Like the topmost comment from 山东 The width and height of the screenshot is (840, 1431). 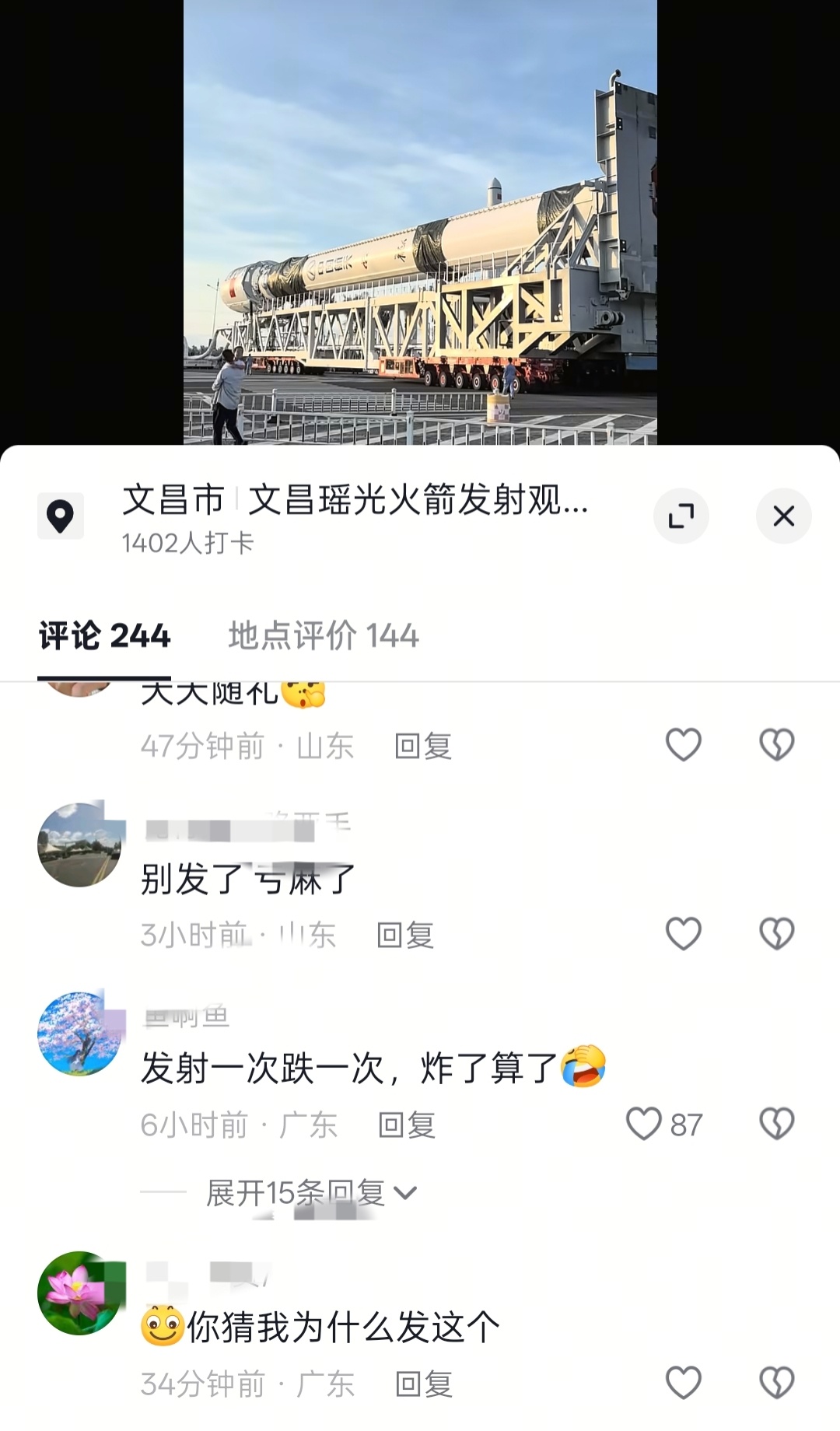(683, 744)
